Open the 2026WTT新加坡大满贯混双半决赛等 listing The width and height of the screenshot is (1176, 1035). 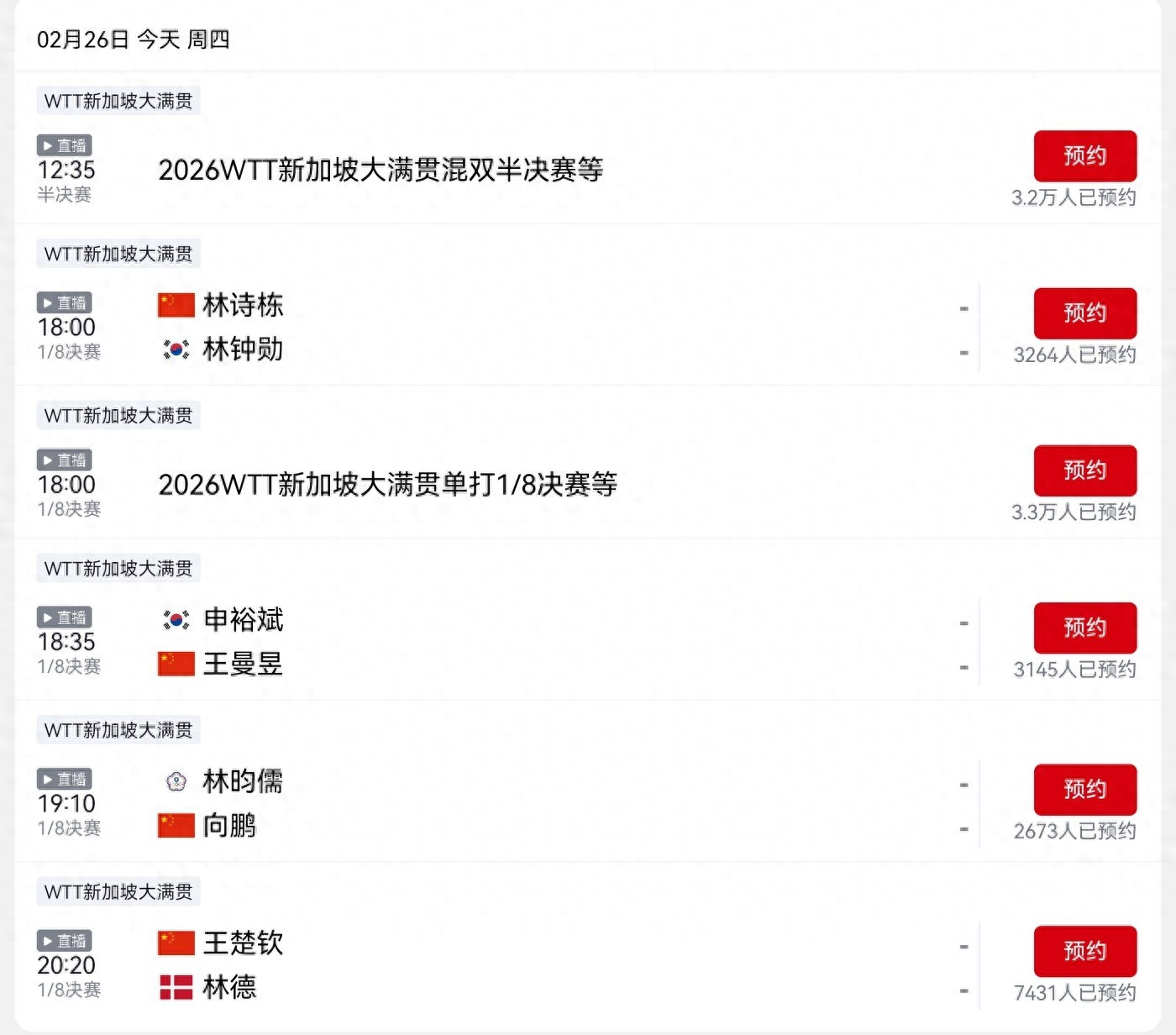click(381, 170)
